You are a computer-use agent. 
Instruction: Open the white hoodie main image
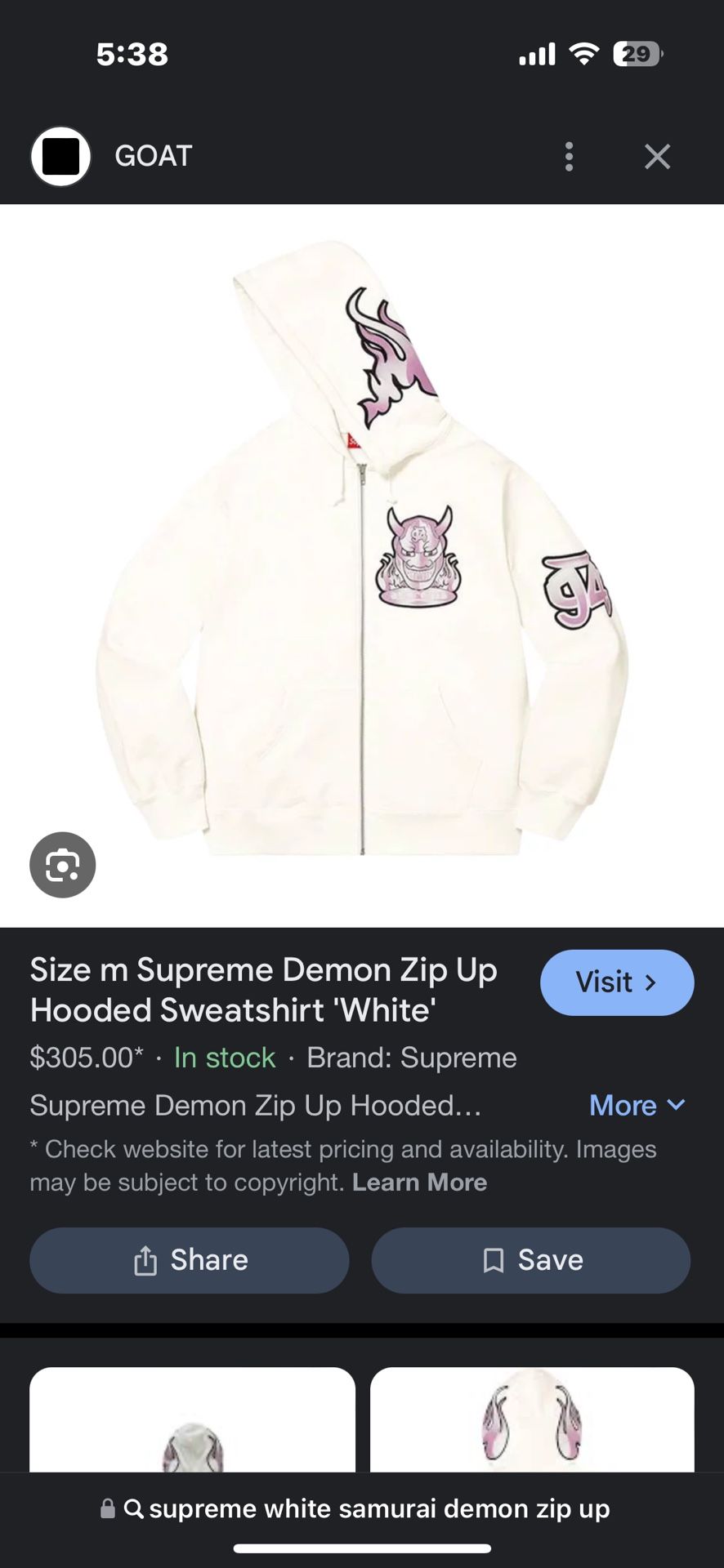click(362, 555)
